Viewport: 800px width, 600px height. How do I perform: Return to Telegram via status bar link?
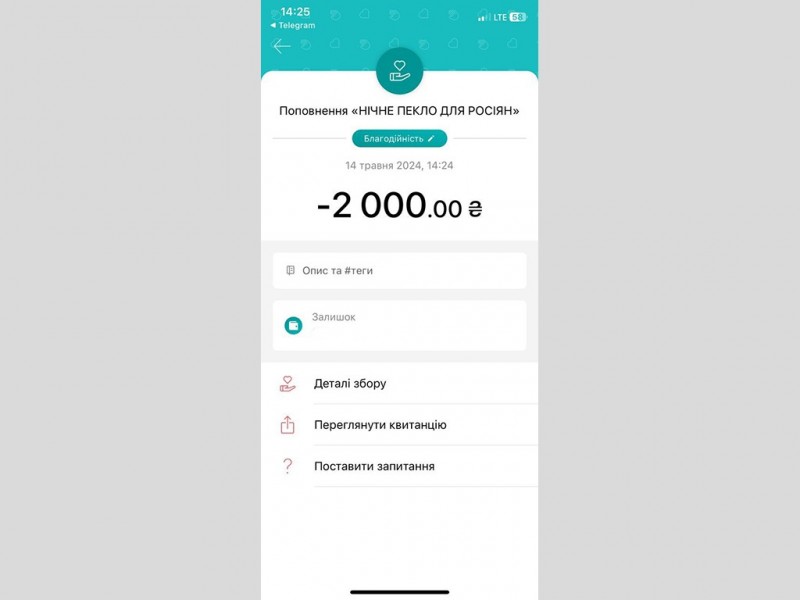[293, 26]
